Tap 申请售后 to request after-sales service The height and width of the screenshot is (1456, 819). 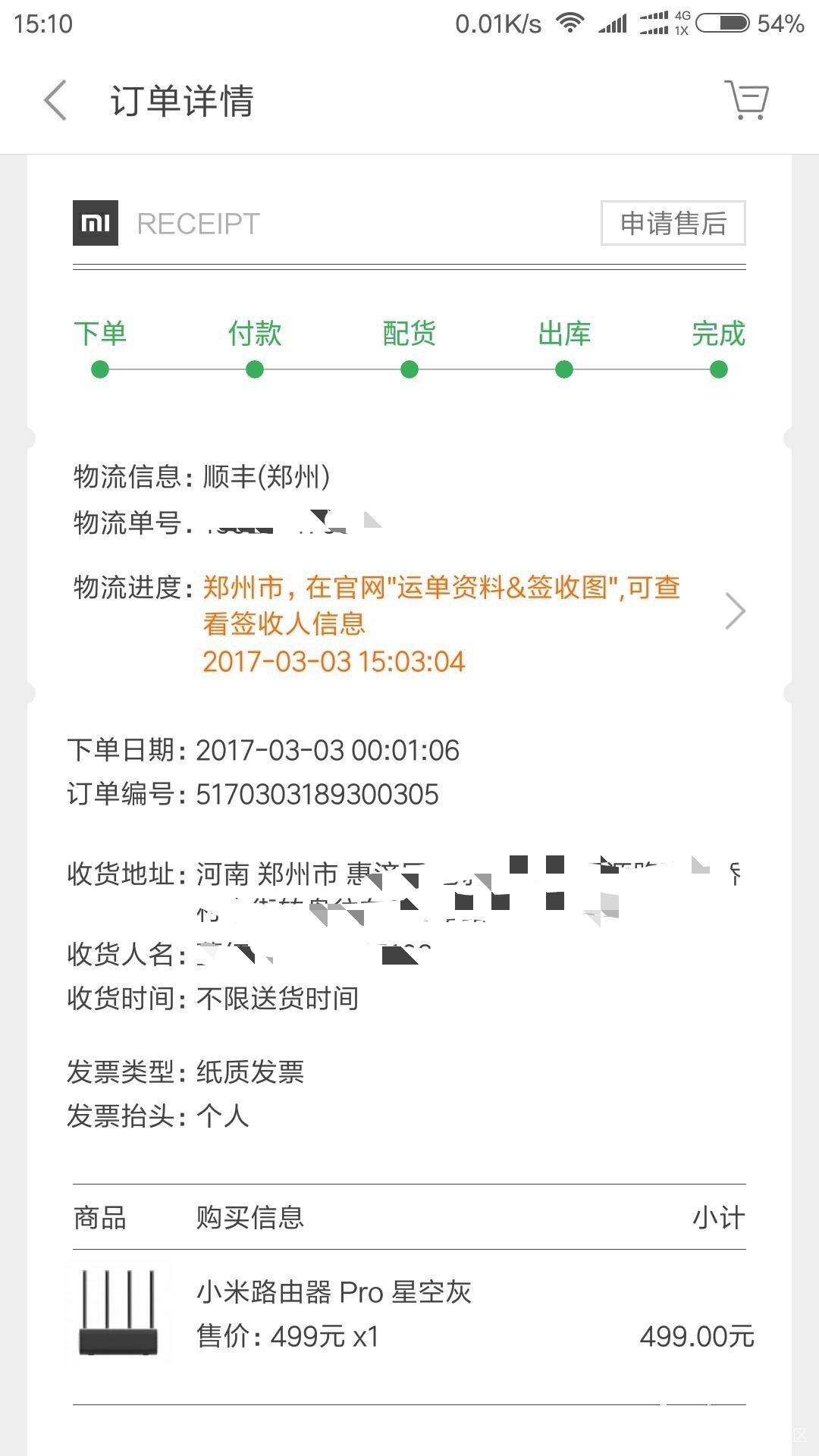673,223
